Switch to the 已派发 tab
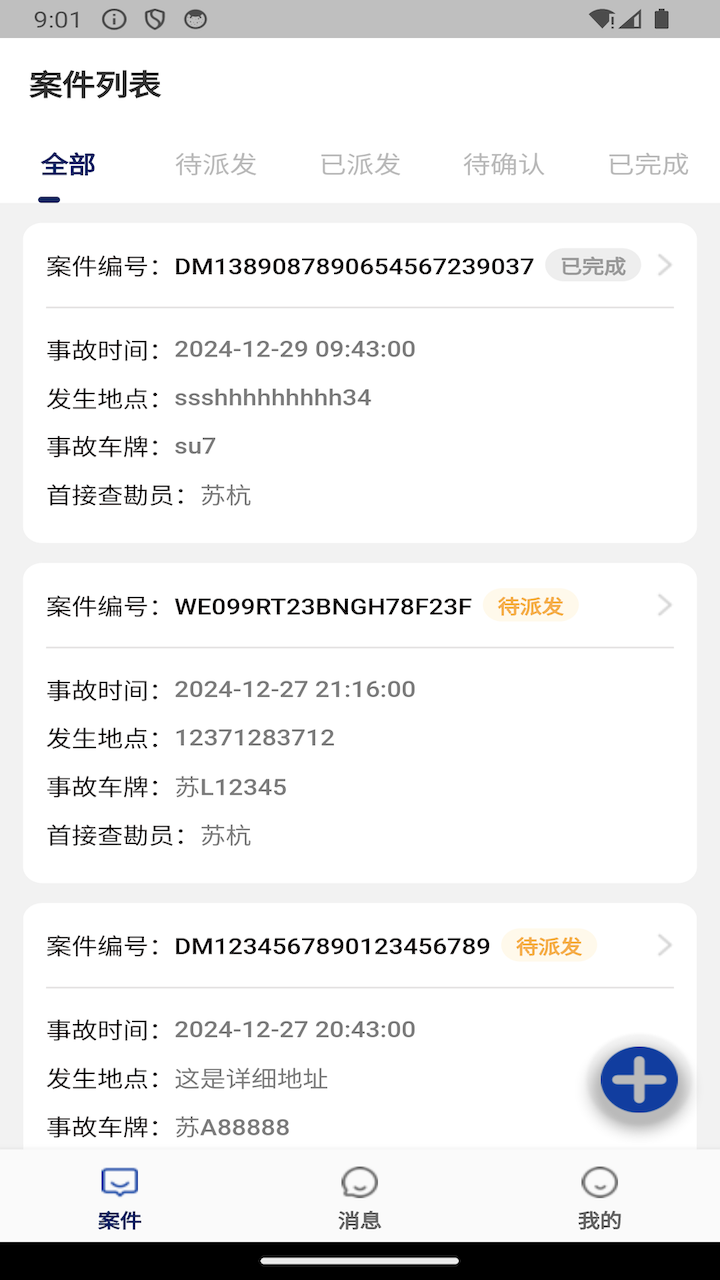The height and width of the screenshot is (1280, 720). (x=359, y=164)
